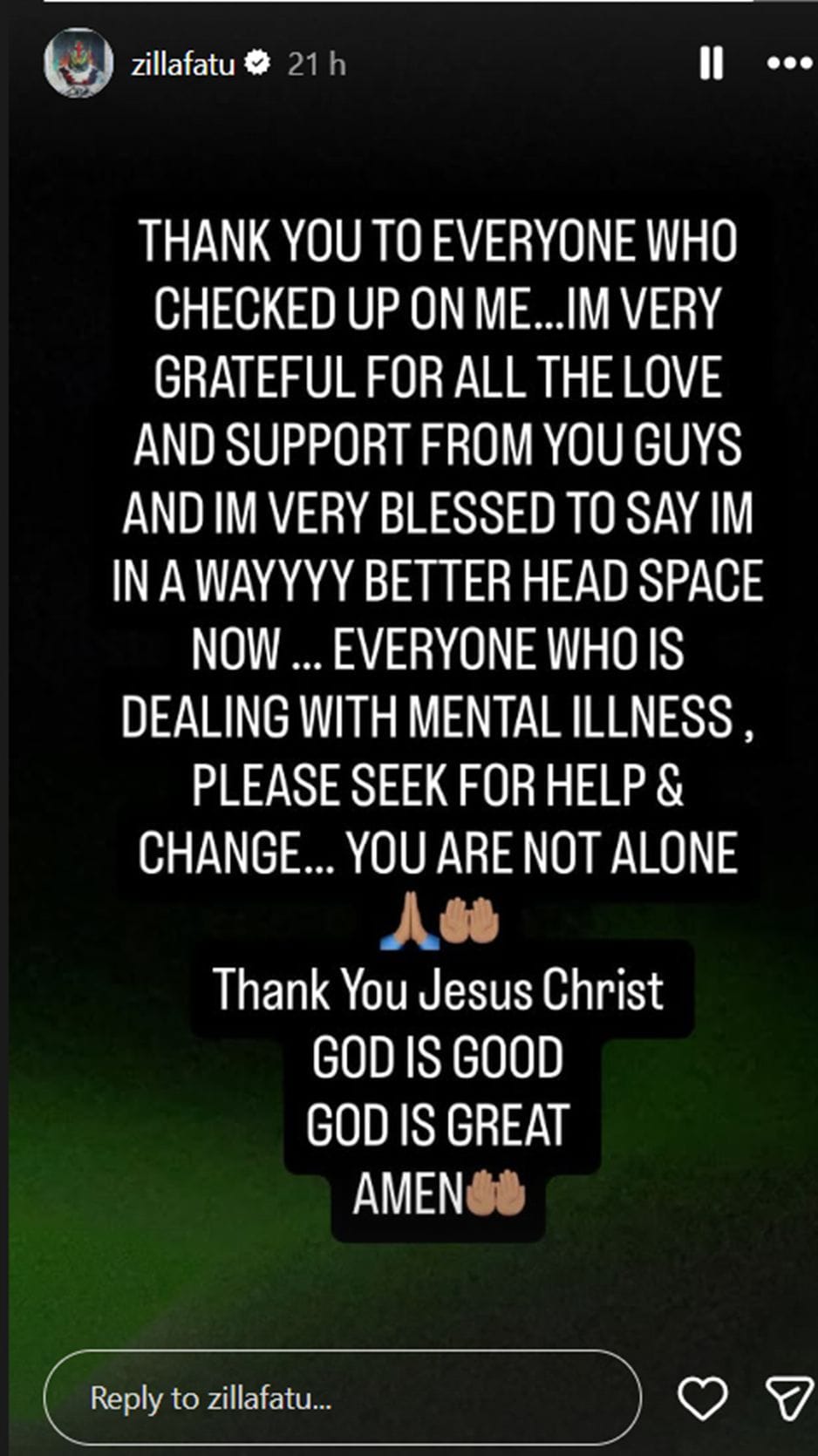Viewport: 818px width, 1456px height.
Task: Open zillafatu's profile picture
Action: click(78, 63)
